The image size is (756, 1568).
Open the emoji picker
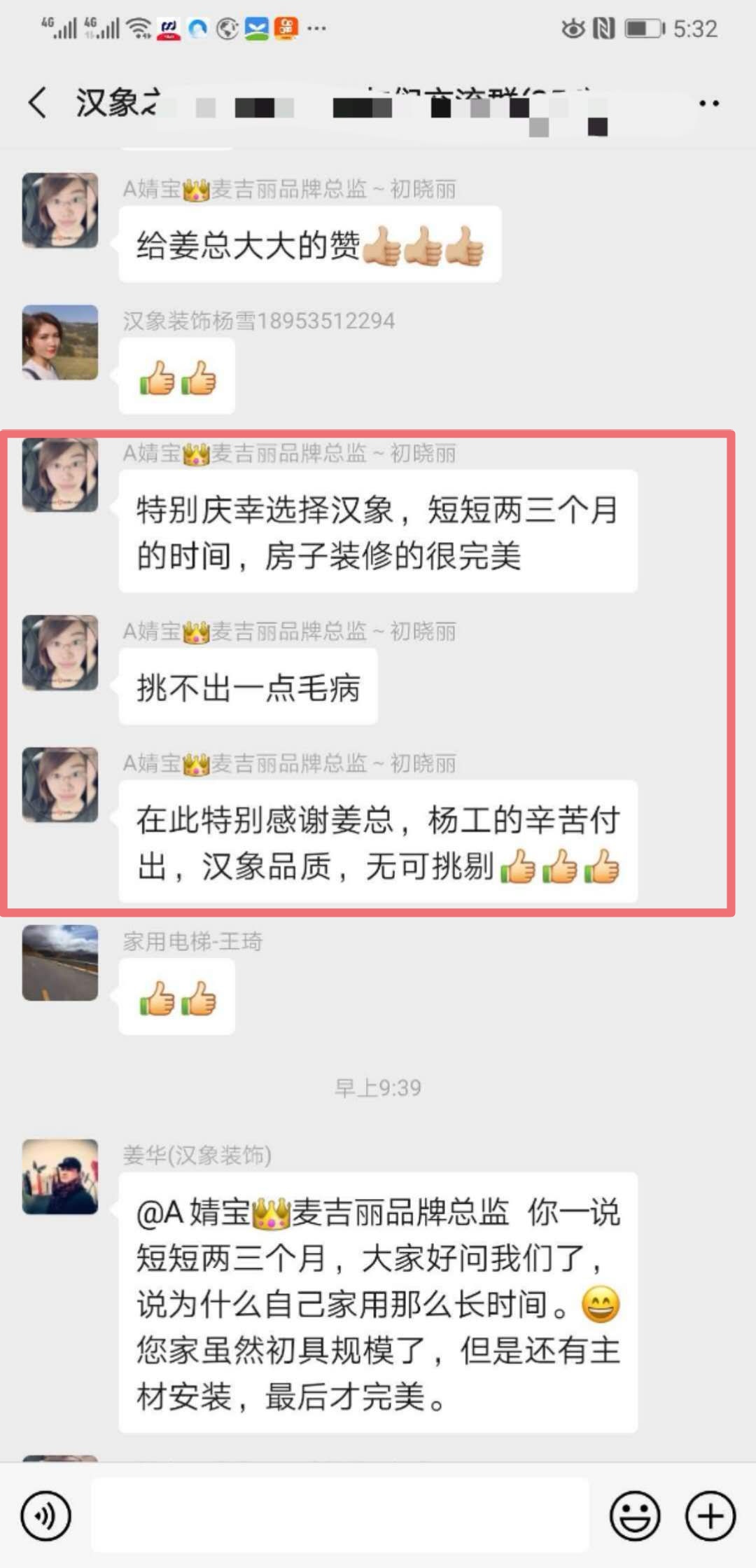pyautogui.click(x=634, y=1515)
